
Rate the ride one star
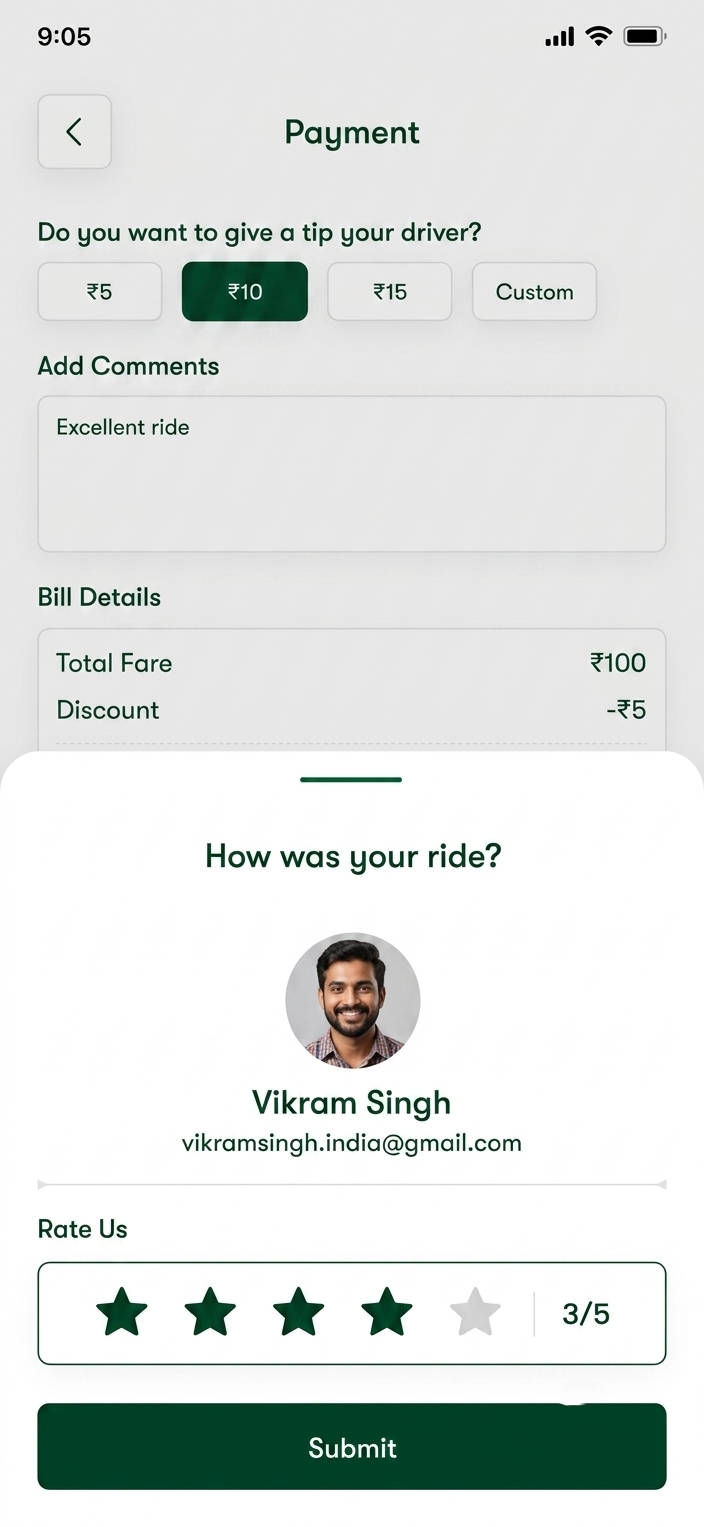coord(122,1312)
